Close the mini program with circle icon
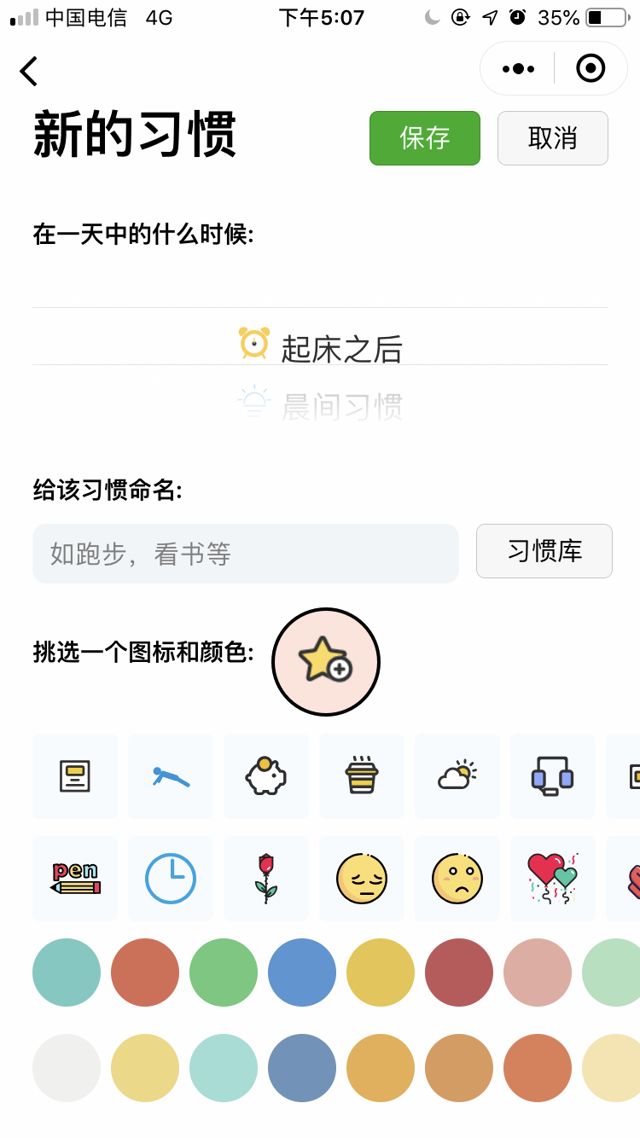 coord(591,69)
